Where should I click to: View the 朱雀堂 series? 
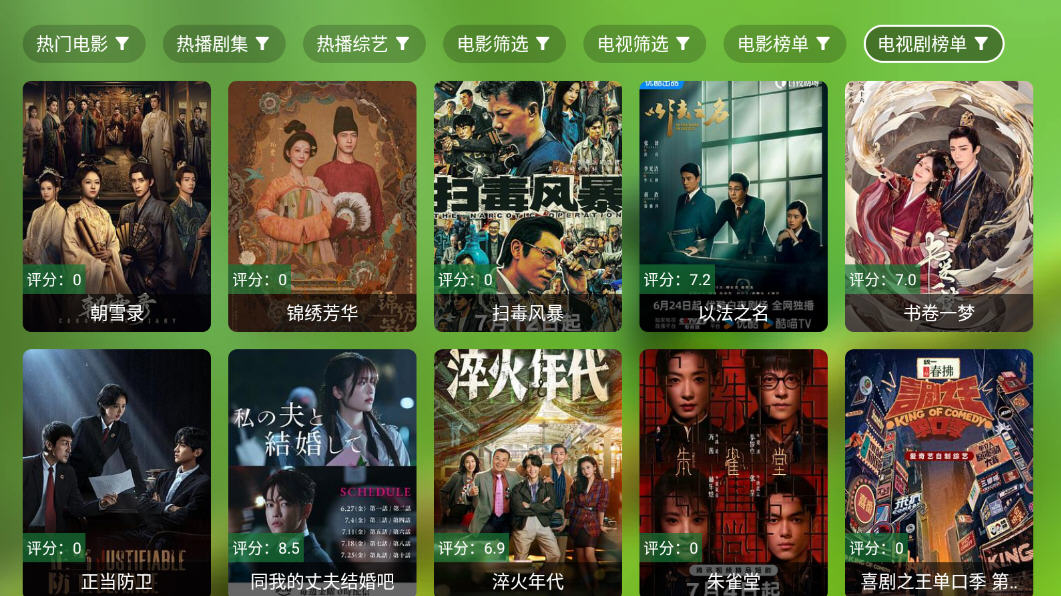[733, 470]
